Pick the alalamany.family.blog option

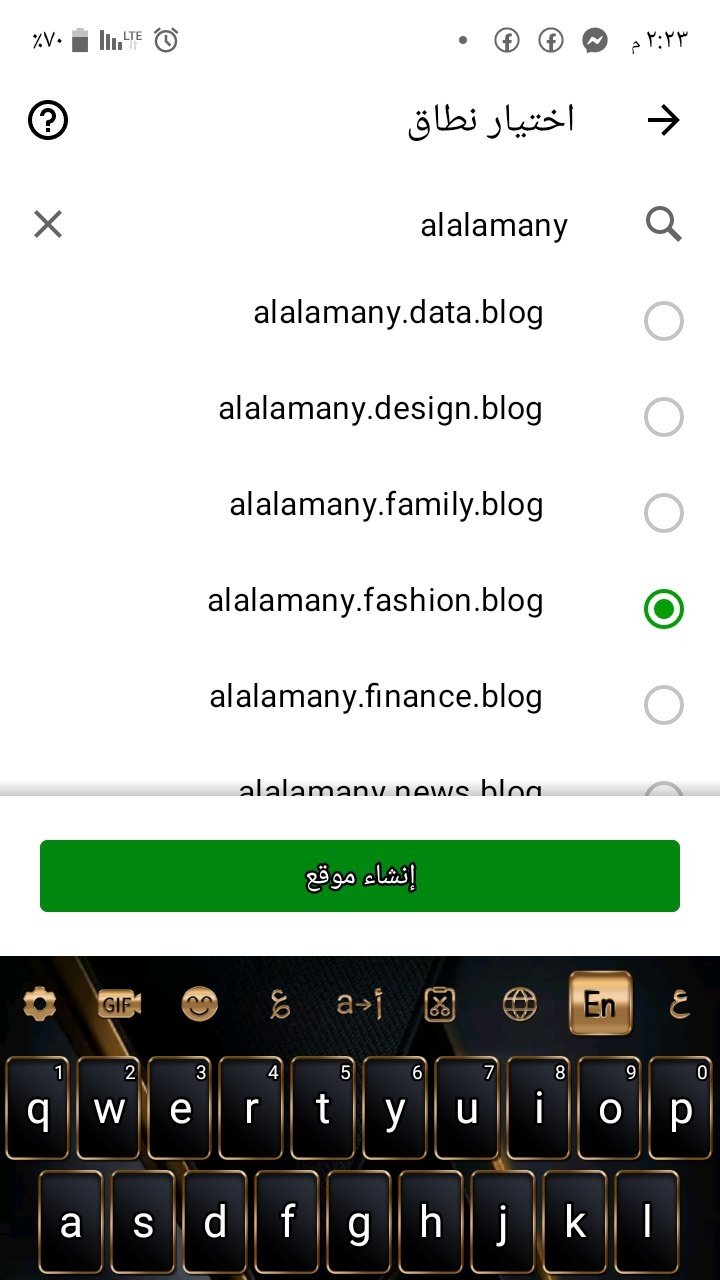point(663,513)
